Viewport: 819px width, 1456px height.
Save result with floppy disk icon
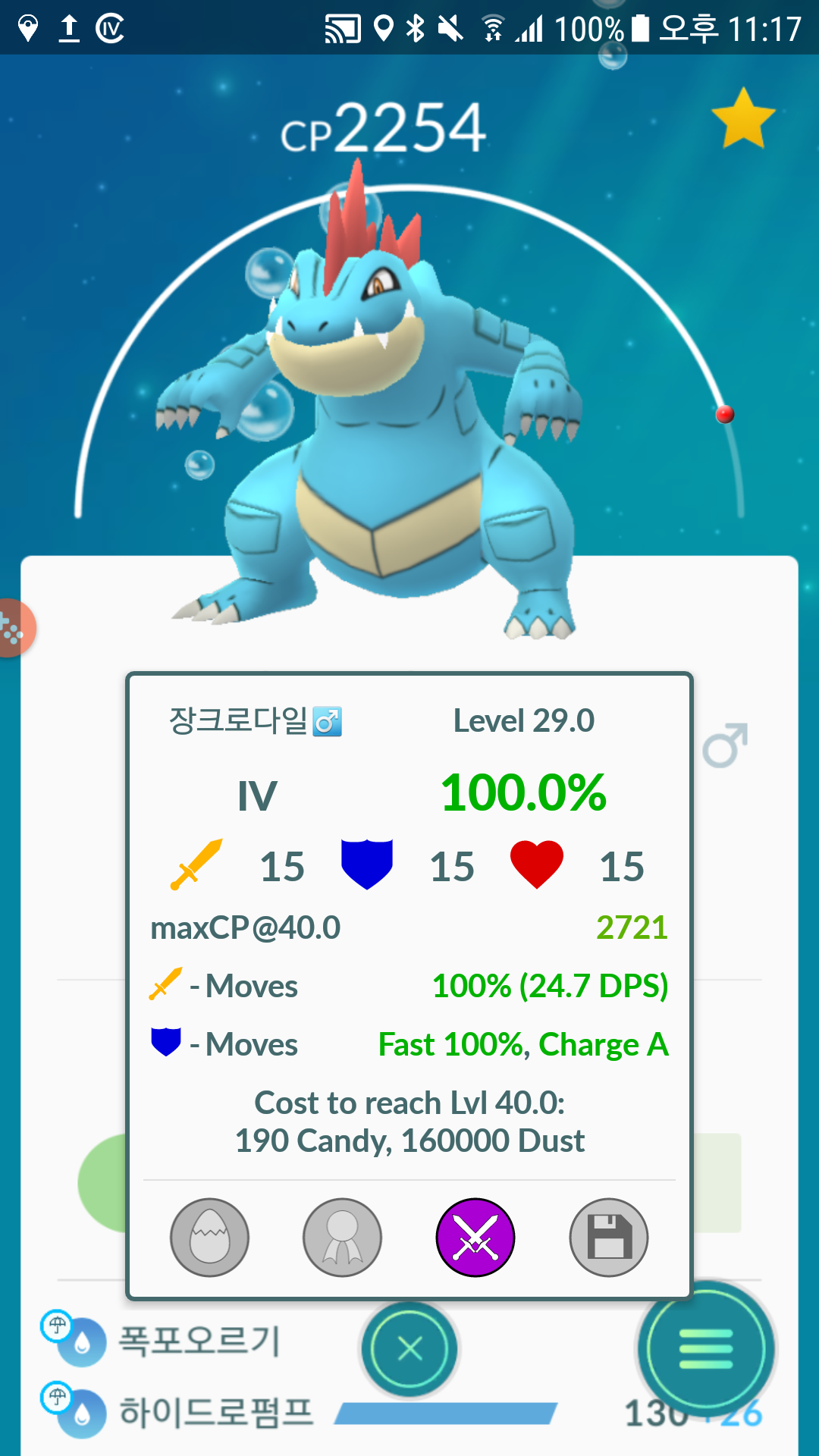click(609, 1238)
